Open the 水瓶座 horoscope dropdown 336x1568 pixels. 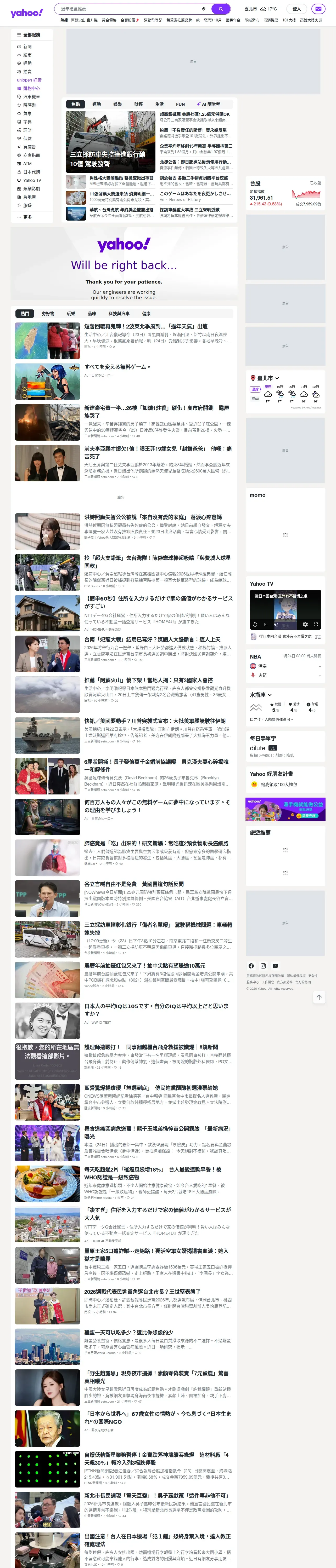[260, 695]
